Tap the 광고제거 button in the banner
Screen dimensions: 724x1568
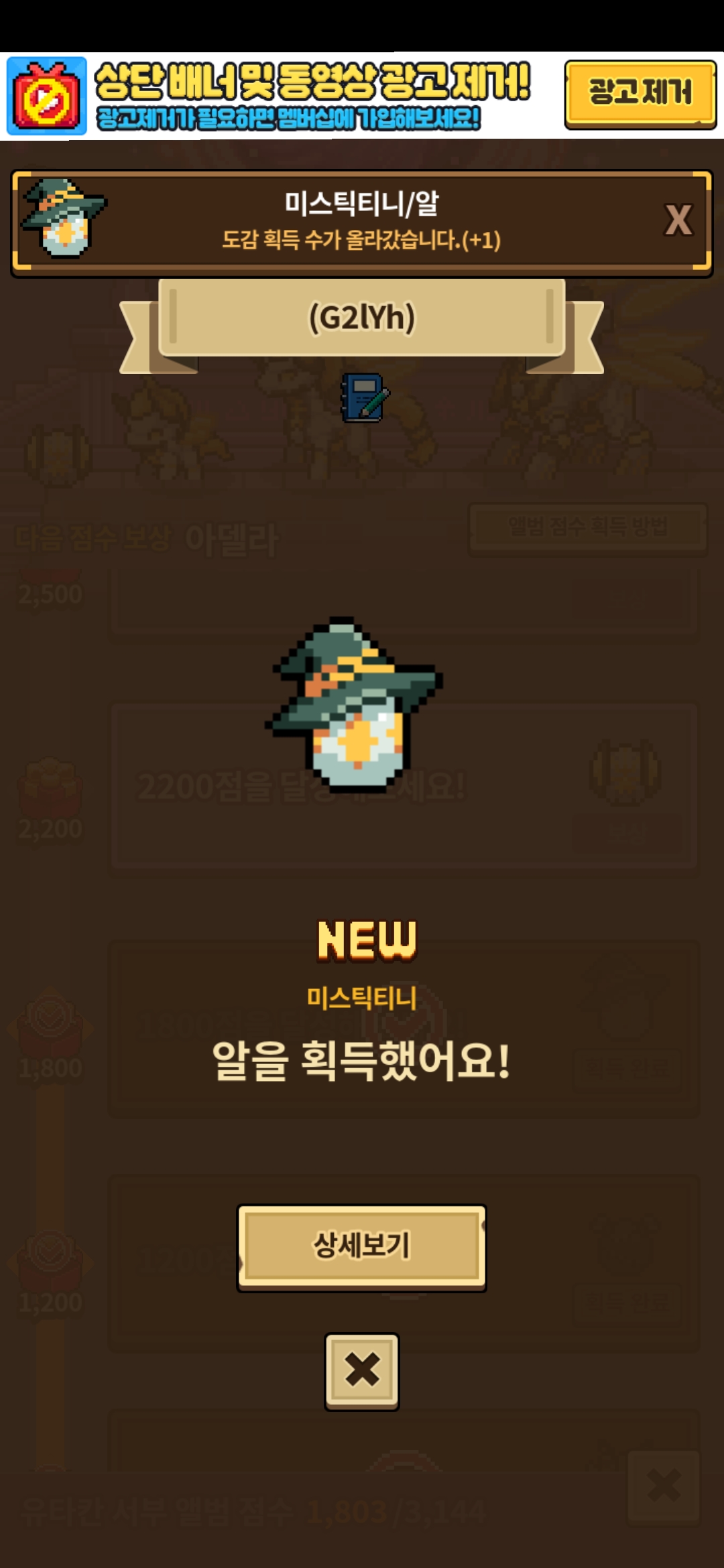click(640, 93)
